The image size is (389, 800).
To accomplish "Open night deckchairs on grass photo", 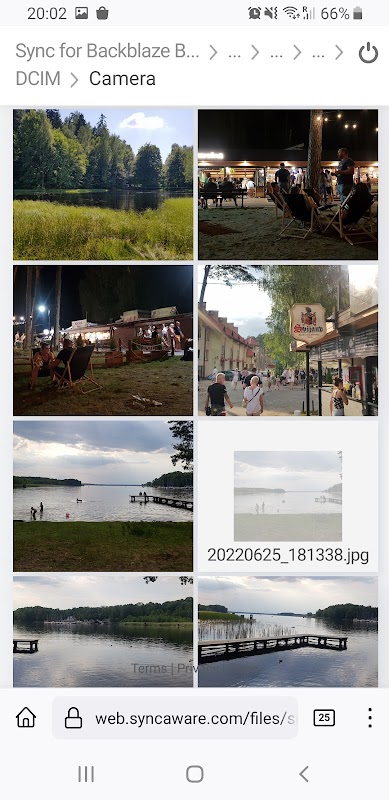I will tap(103, 340).
